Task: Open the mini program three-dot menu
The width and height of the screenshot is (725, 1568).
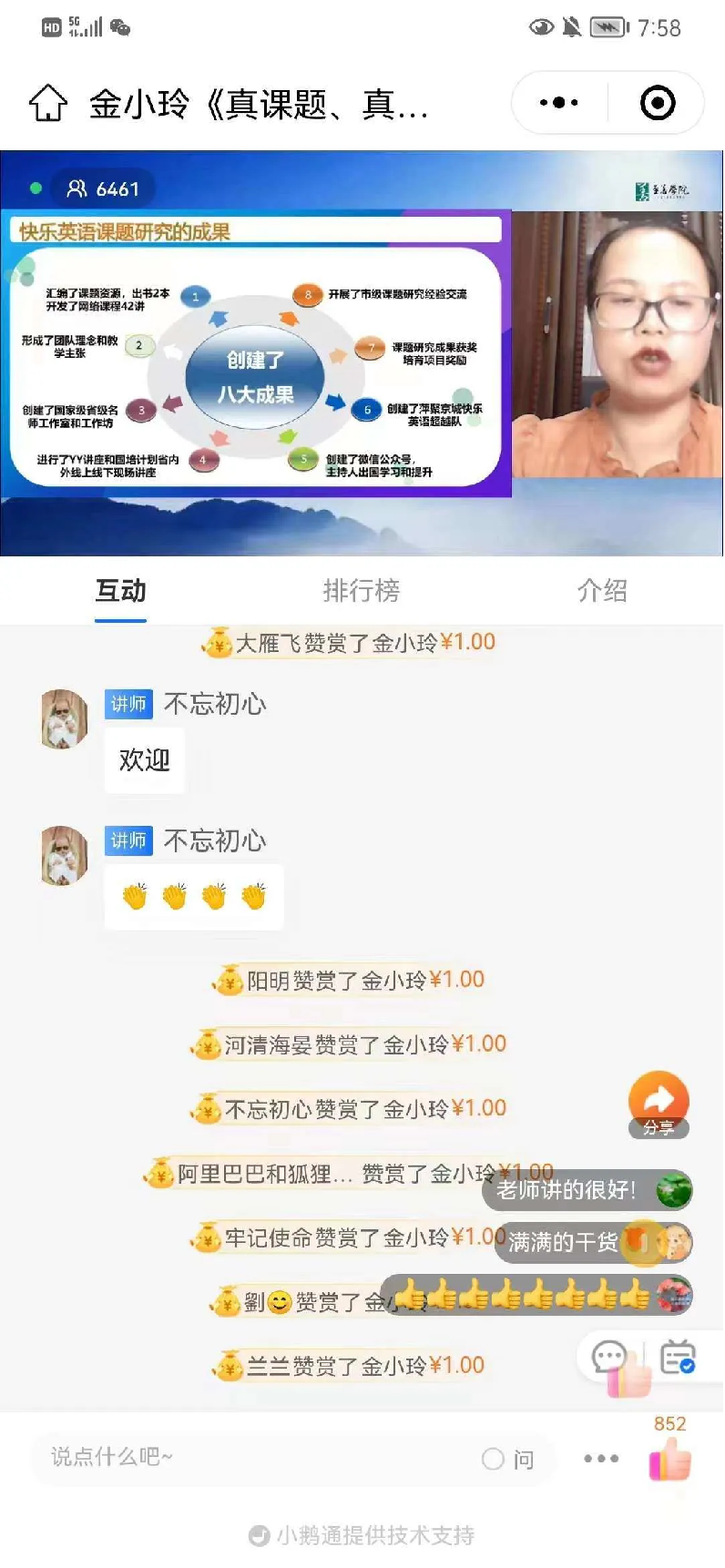Action: pyautogui.click(x=559, y=103)
